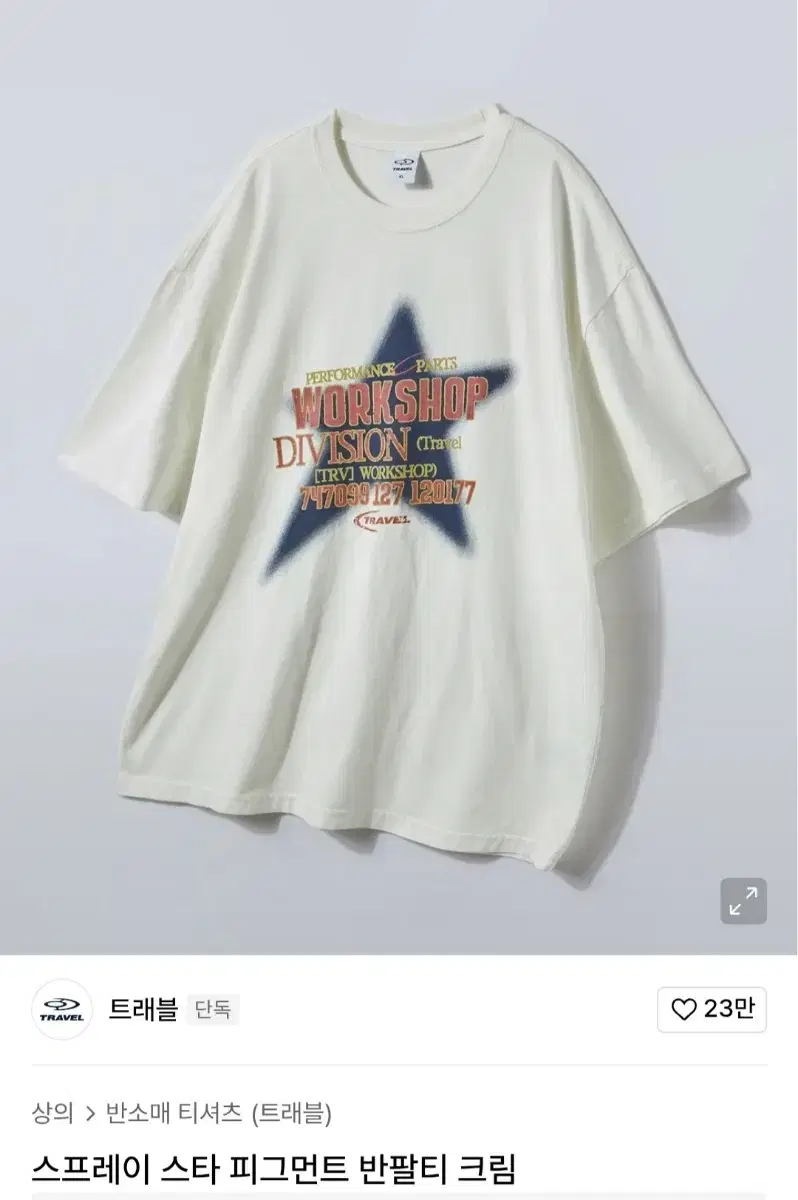
Task: Click the t-shirt product photo
Action: pos(399,470)
